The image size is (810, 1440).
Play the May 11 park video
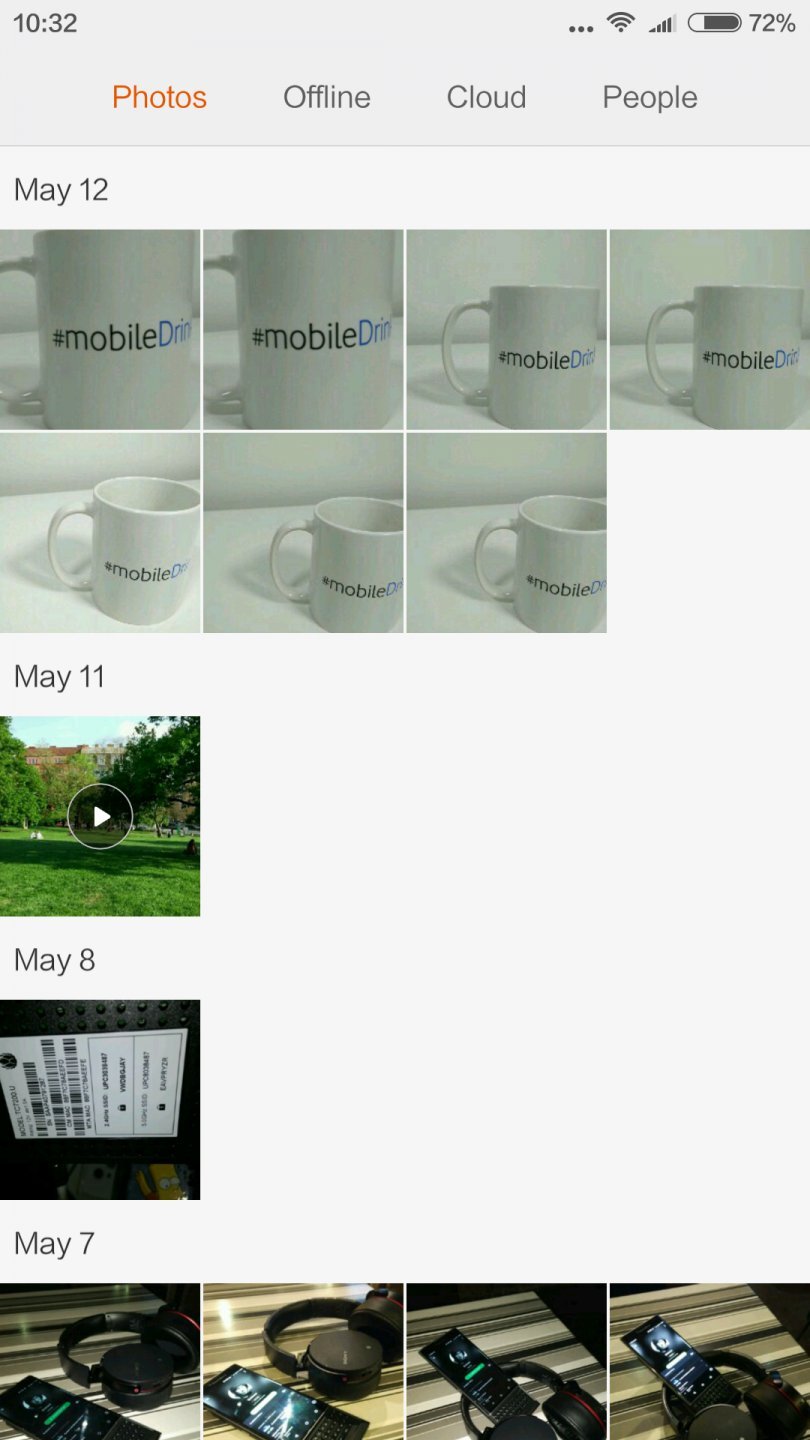100,816
